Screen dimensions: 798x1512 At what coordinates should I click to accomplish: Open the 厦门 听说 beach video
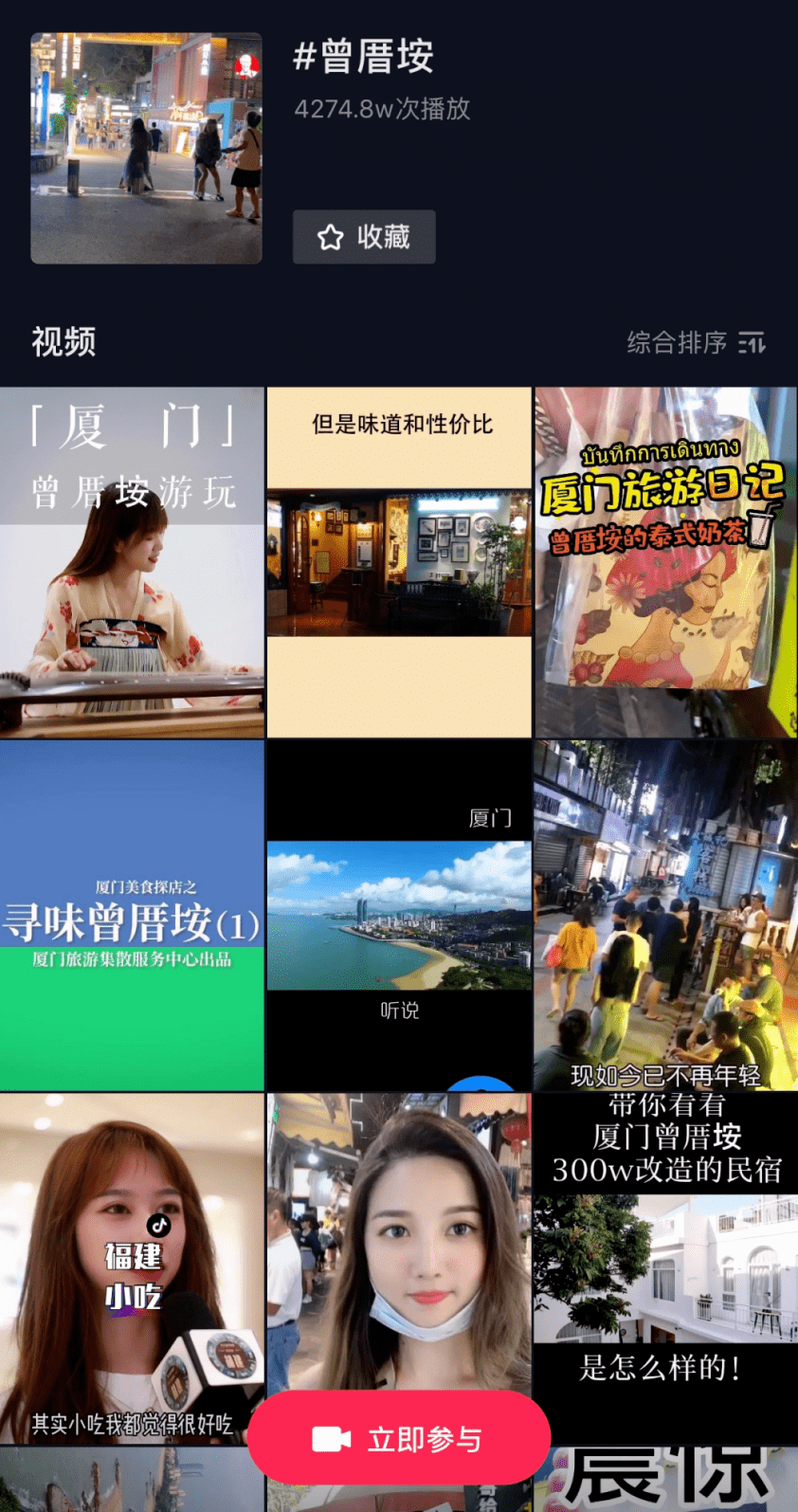(x=399, y=916)
